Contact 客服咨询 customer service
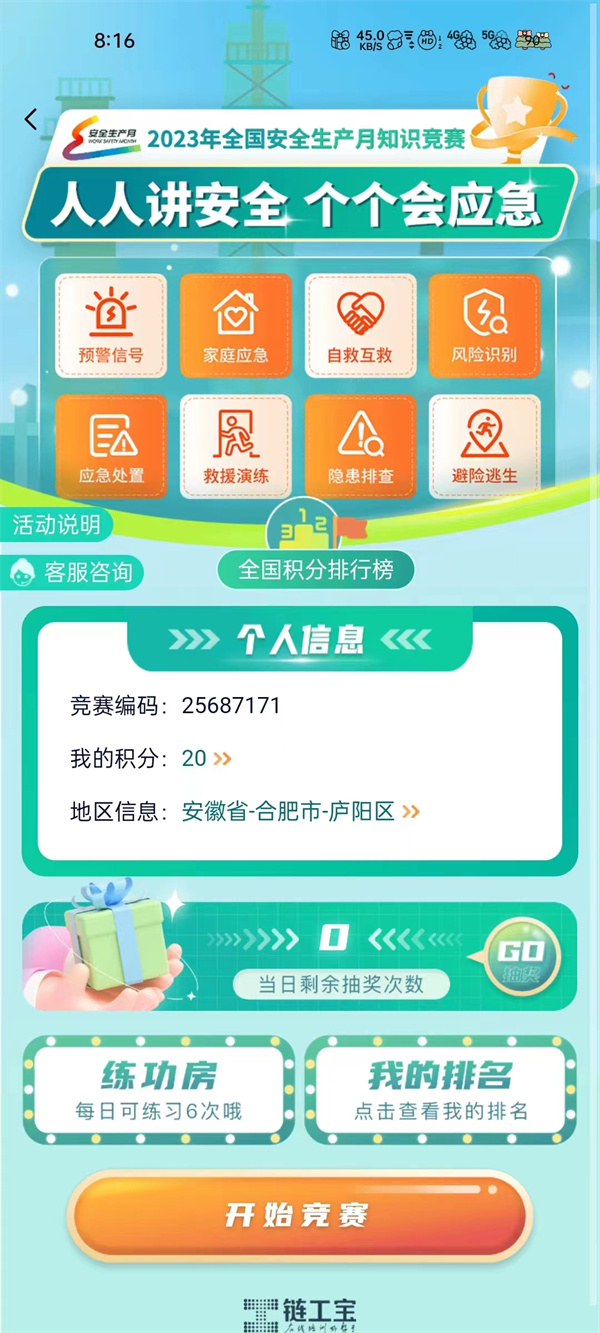The image size is (600, 1333). tap(72, 573)
